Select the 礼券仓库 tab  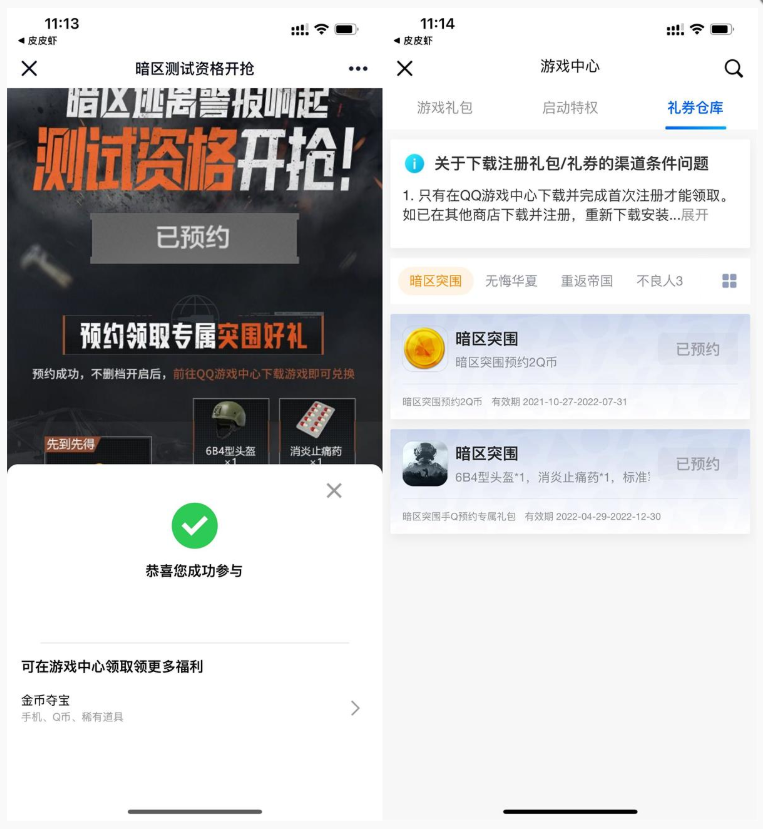[x=695, y=108]
